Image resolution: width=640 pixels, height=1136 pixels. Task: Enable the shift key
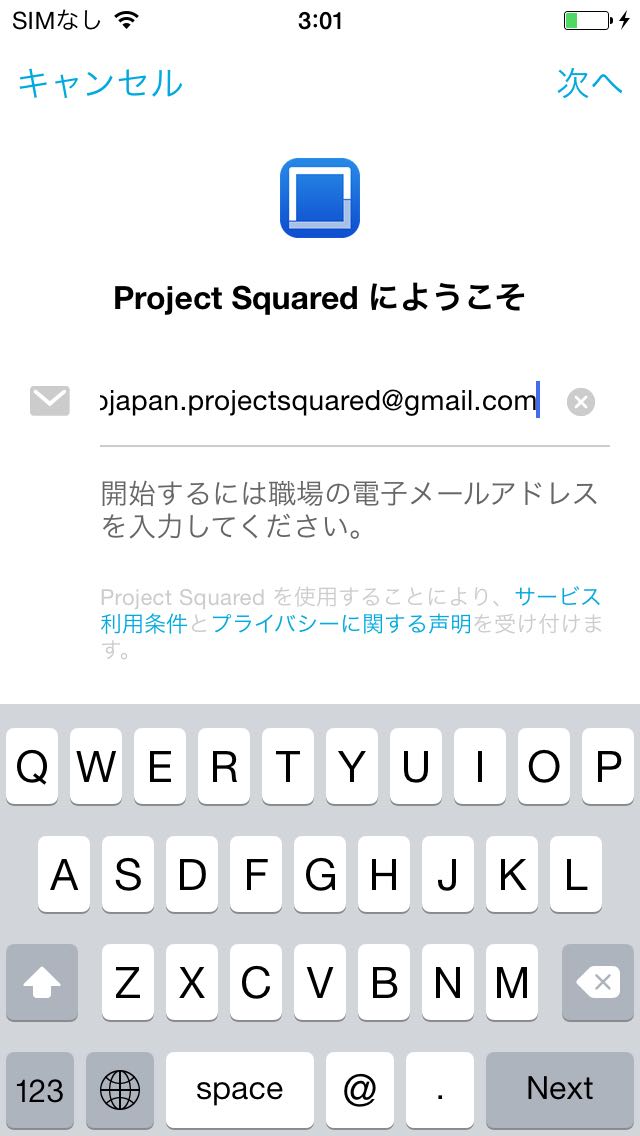pos(42,982)
